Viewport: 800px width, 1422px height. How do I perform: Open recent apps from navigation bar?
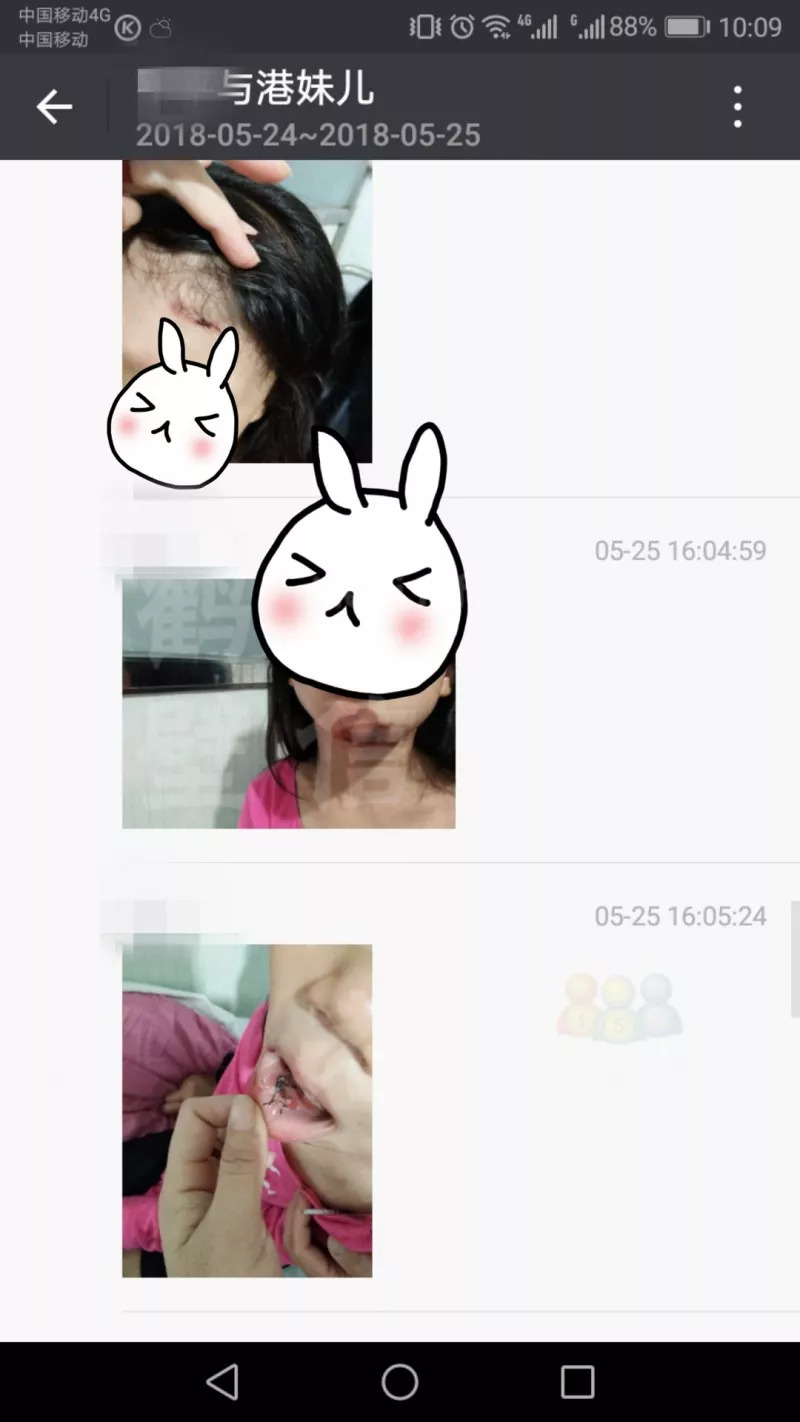click(x=577, y=1382)
